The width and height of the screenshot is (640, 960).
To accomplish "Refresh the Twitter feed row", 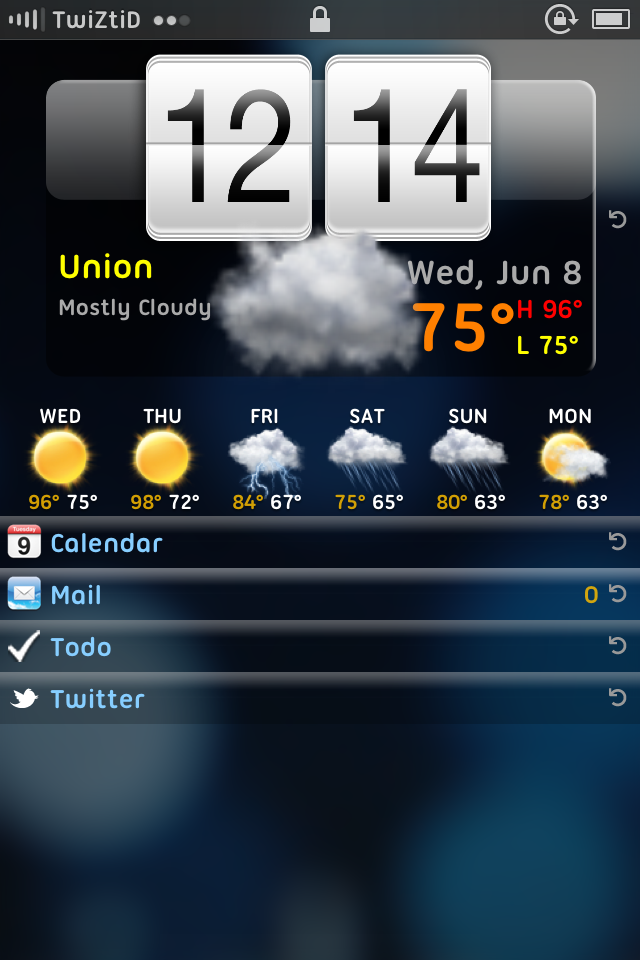I will coord(617,698).
